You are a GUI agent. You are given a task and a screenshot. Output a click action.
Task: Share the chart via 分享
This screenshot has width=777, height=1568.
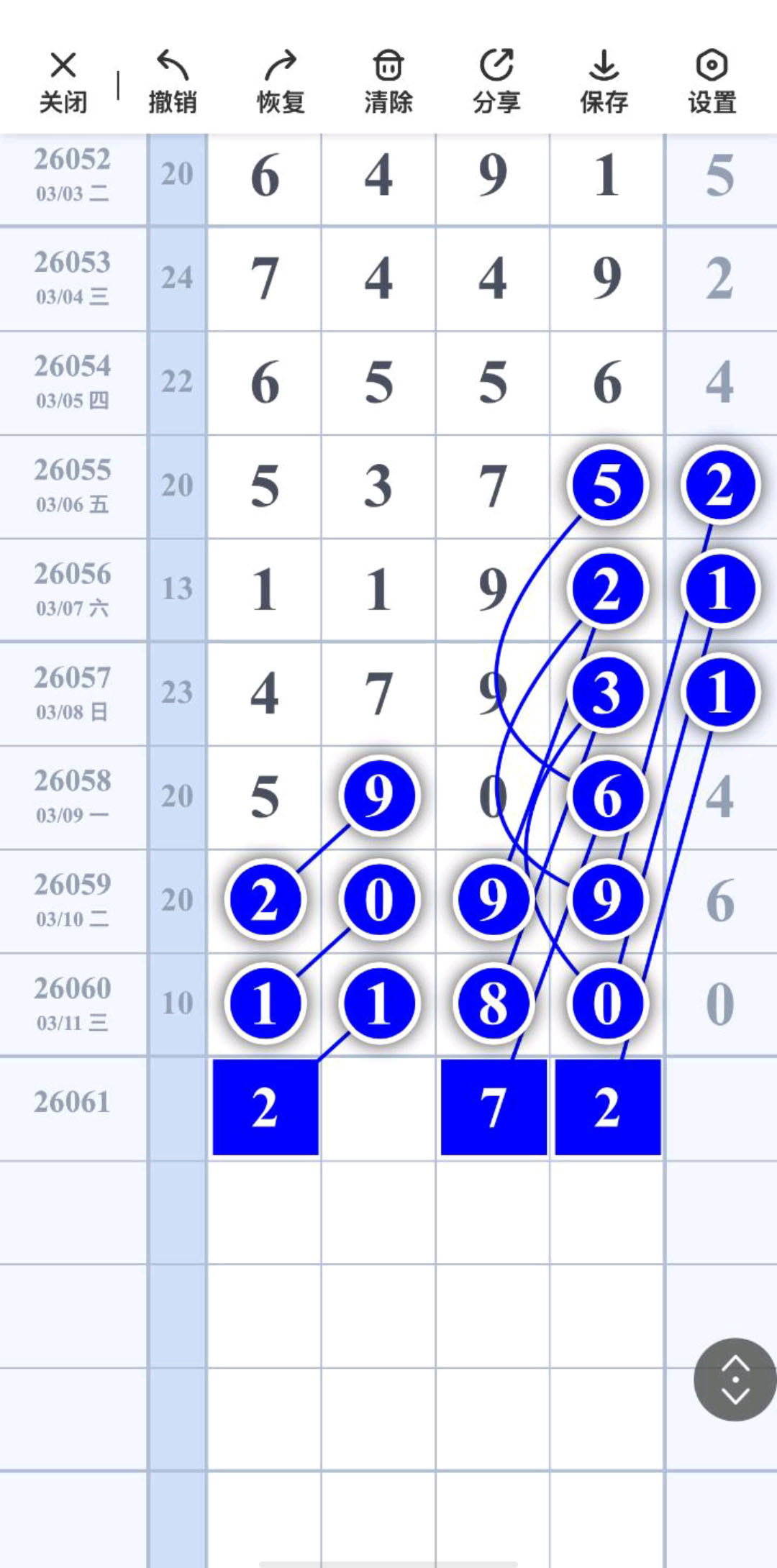coord(496,81)
